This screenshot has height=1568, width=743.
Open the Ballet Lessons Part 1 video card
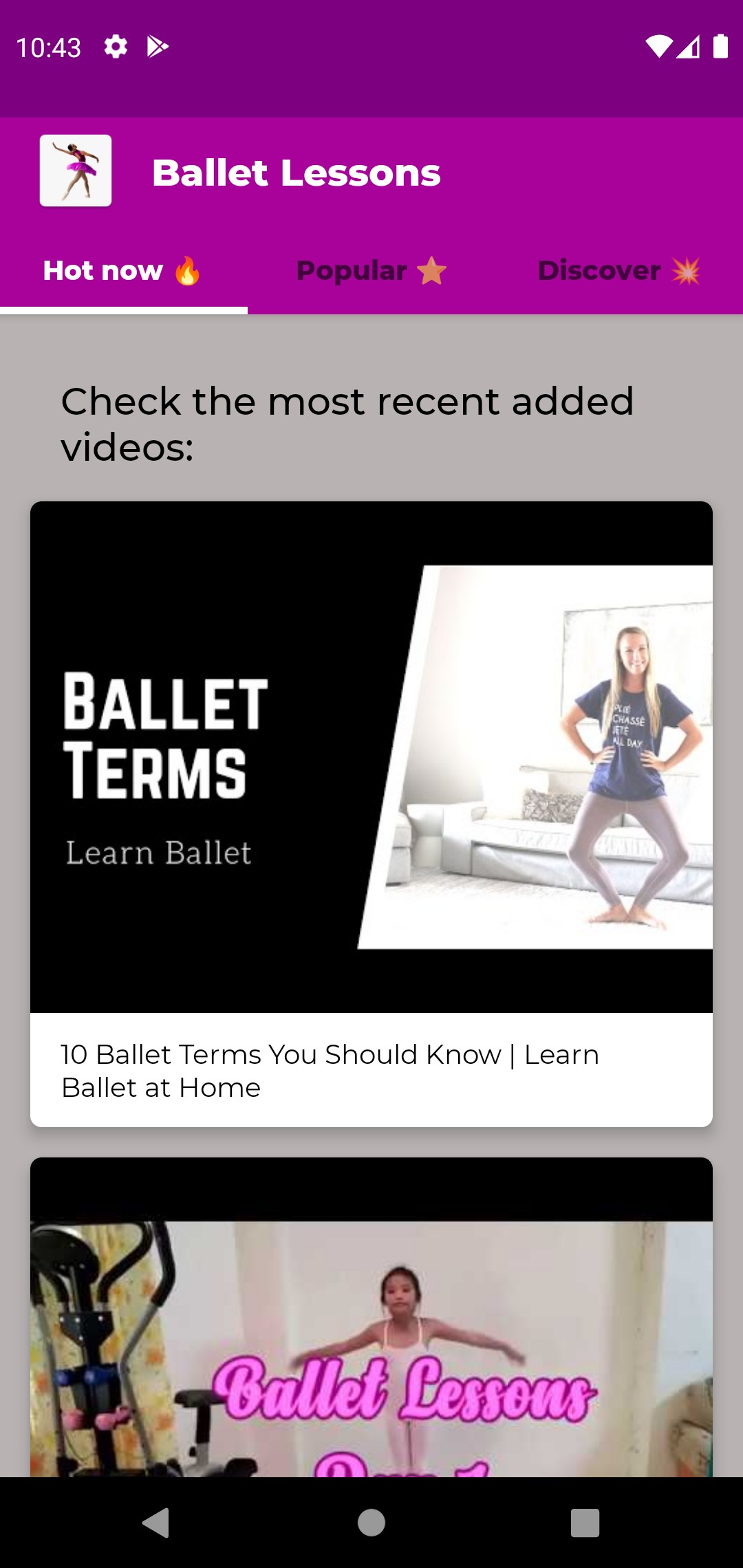(371, 1317)
